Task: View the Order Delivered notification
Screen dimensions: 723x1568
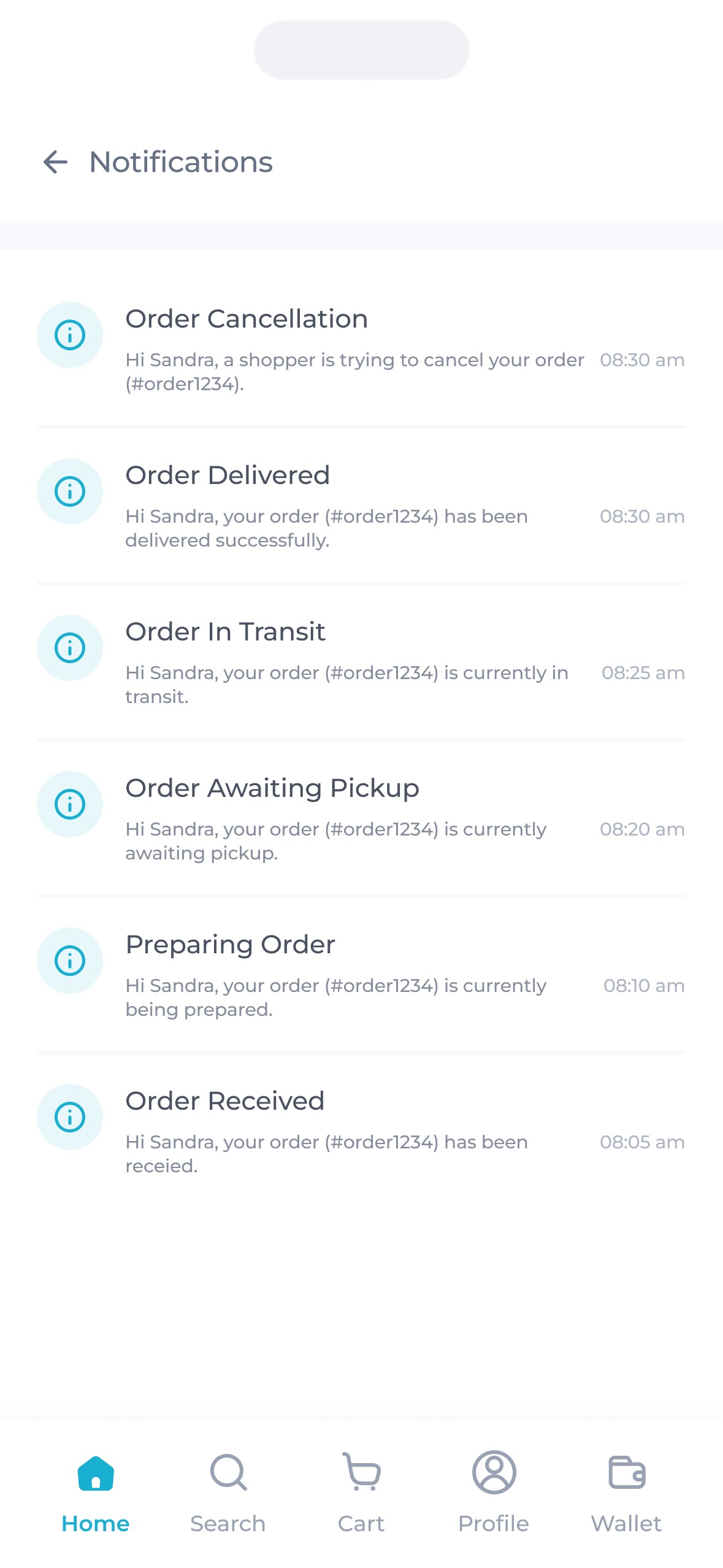Action: pos(361,505)
